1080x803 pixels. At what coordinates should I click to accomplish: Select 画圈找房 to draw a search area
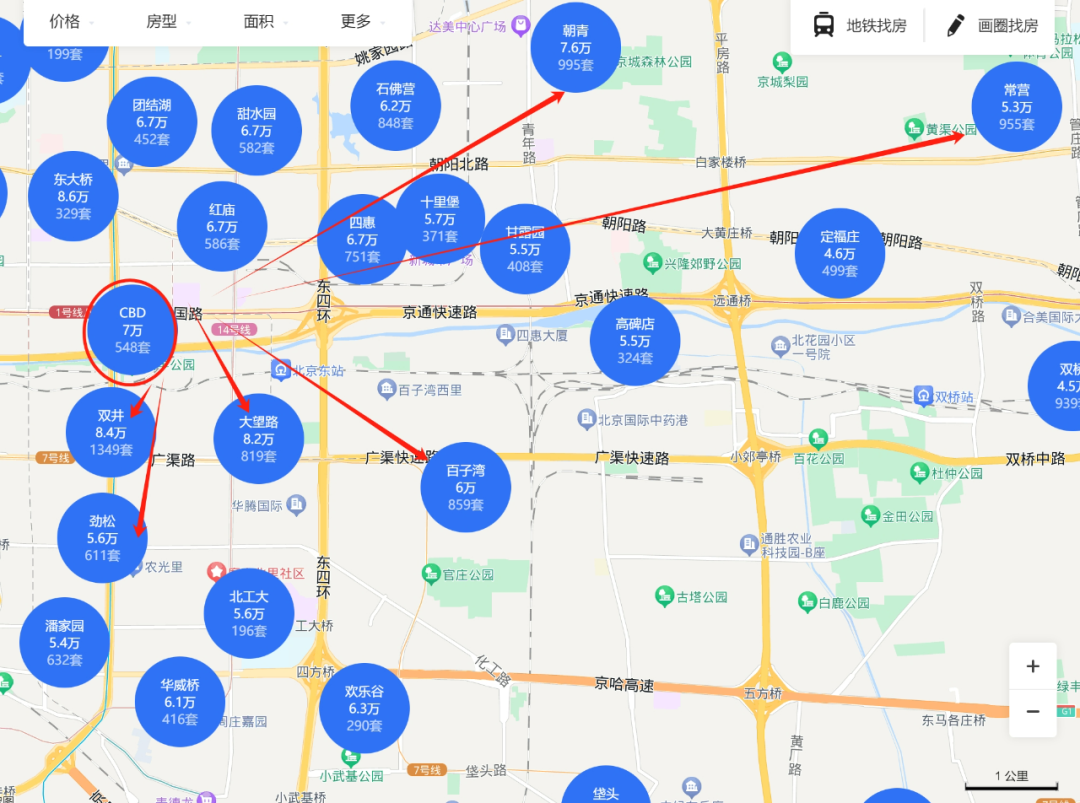coord(992,25)
